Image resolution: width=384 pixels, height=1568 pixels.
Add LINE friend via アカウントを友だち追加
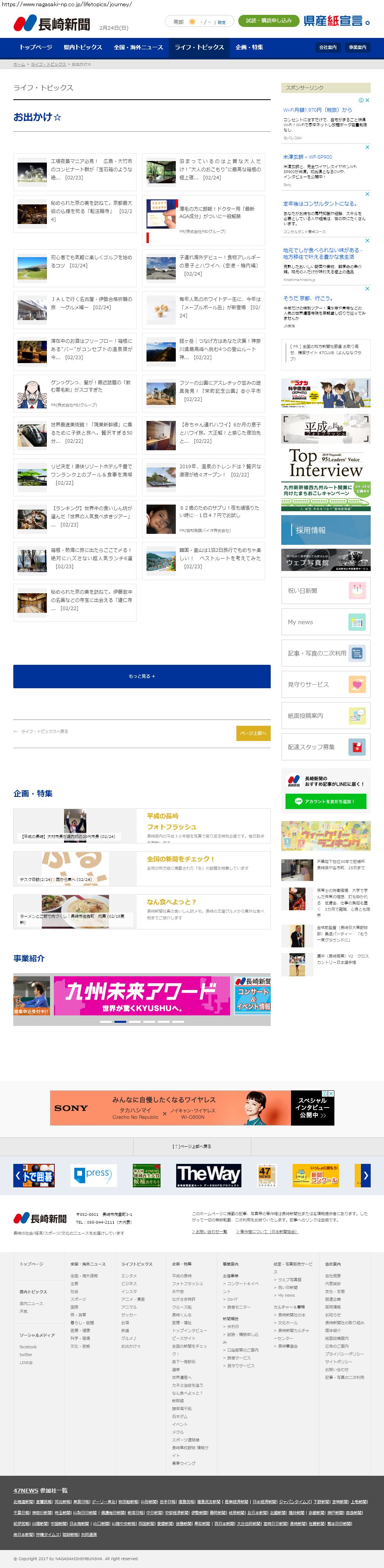point(325,802)
